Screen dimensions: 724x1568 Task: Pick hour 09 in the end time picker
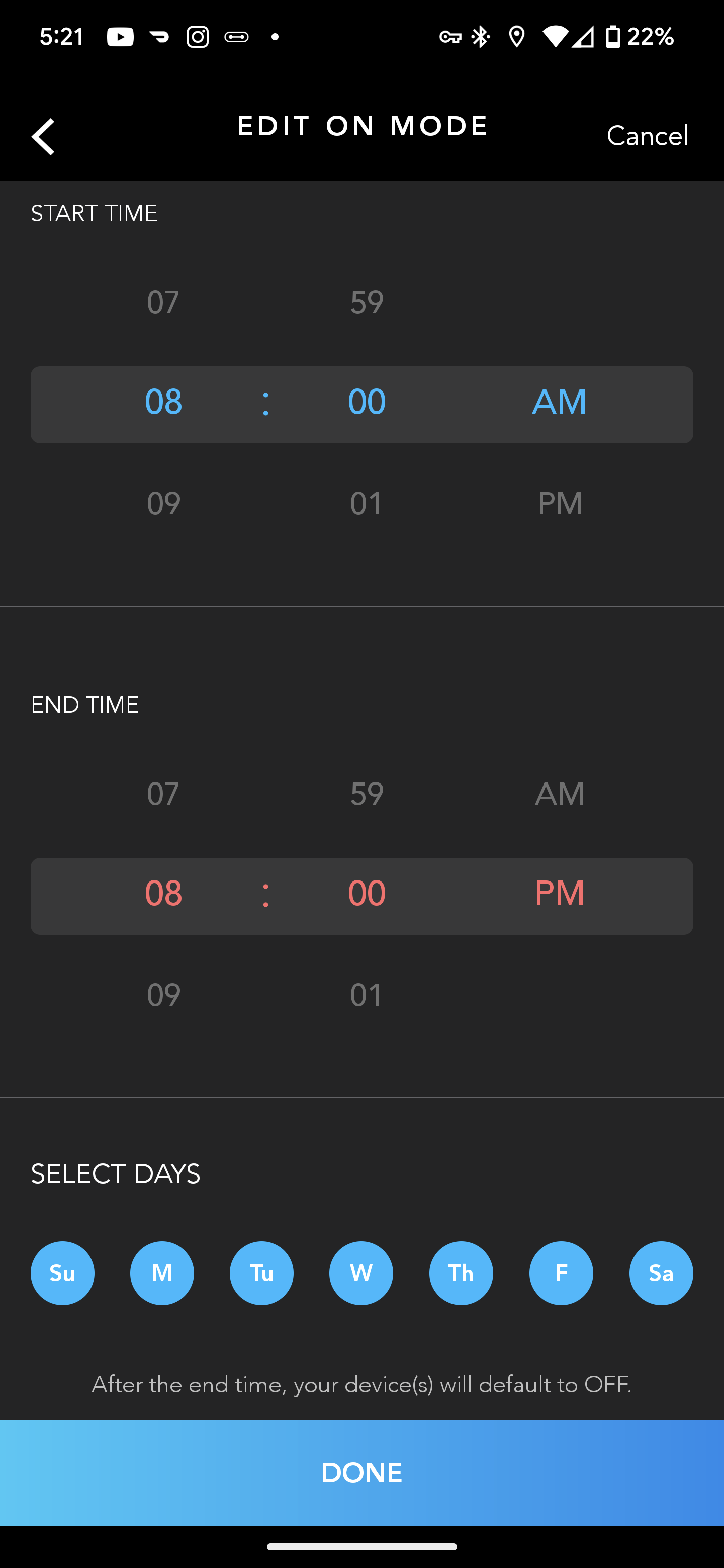tap(163, 995)
